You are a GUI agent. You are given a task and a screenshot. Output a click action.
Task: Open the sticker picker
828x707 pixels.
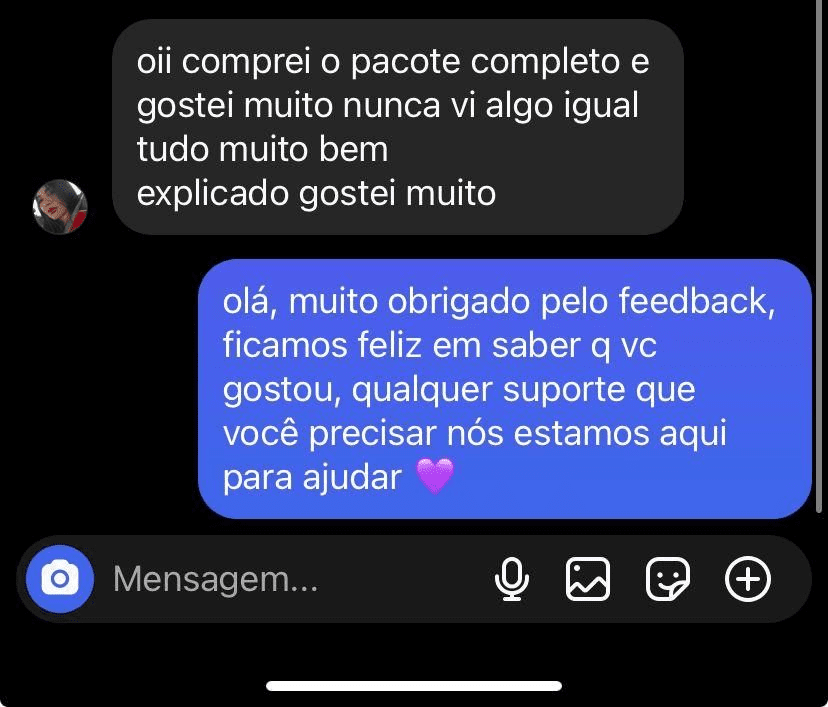click(667, 579)
